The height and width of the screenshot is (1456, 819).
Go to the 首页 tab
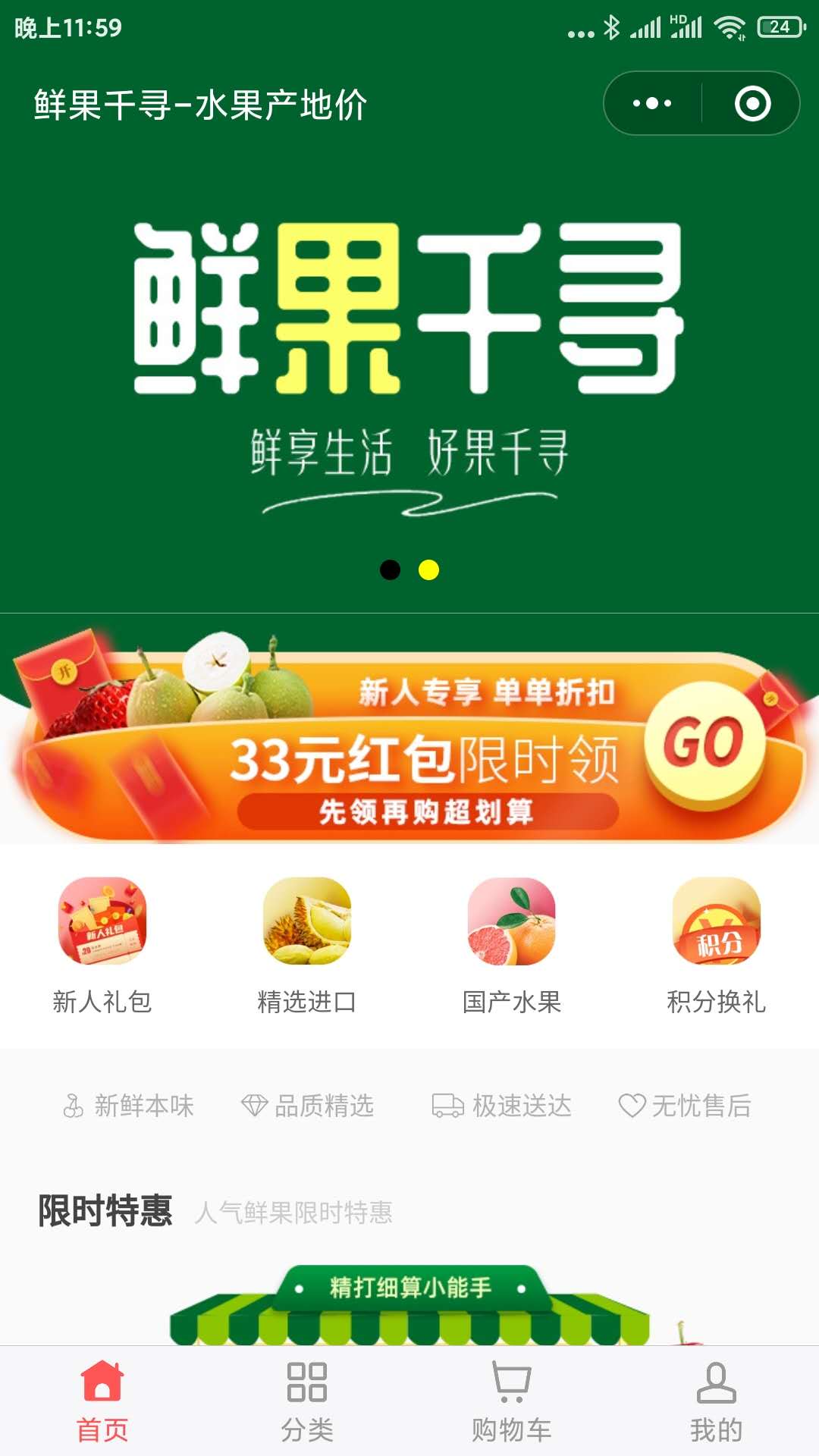pyautogui.click(x=102, y=1401)
